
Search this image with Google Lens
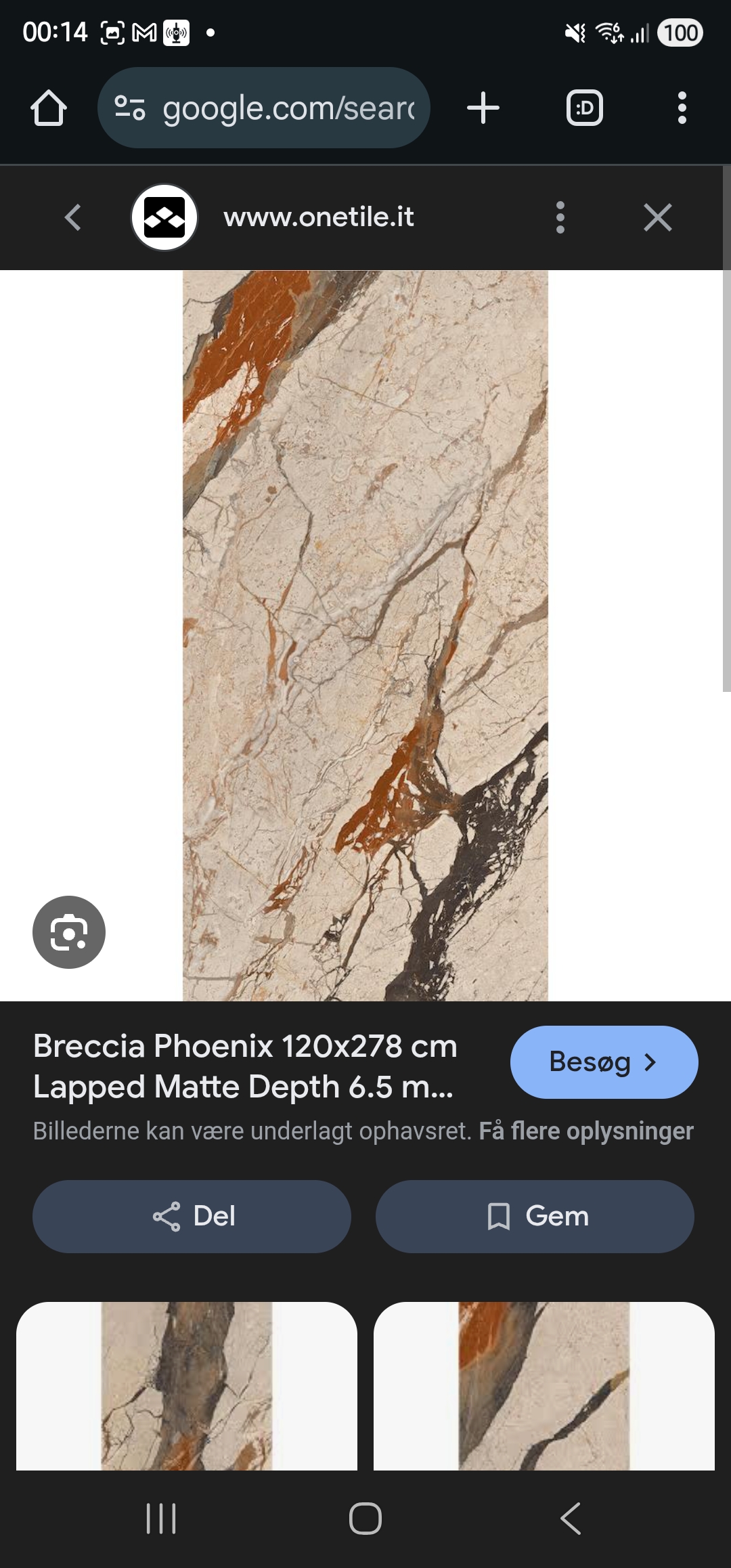69,932
